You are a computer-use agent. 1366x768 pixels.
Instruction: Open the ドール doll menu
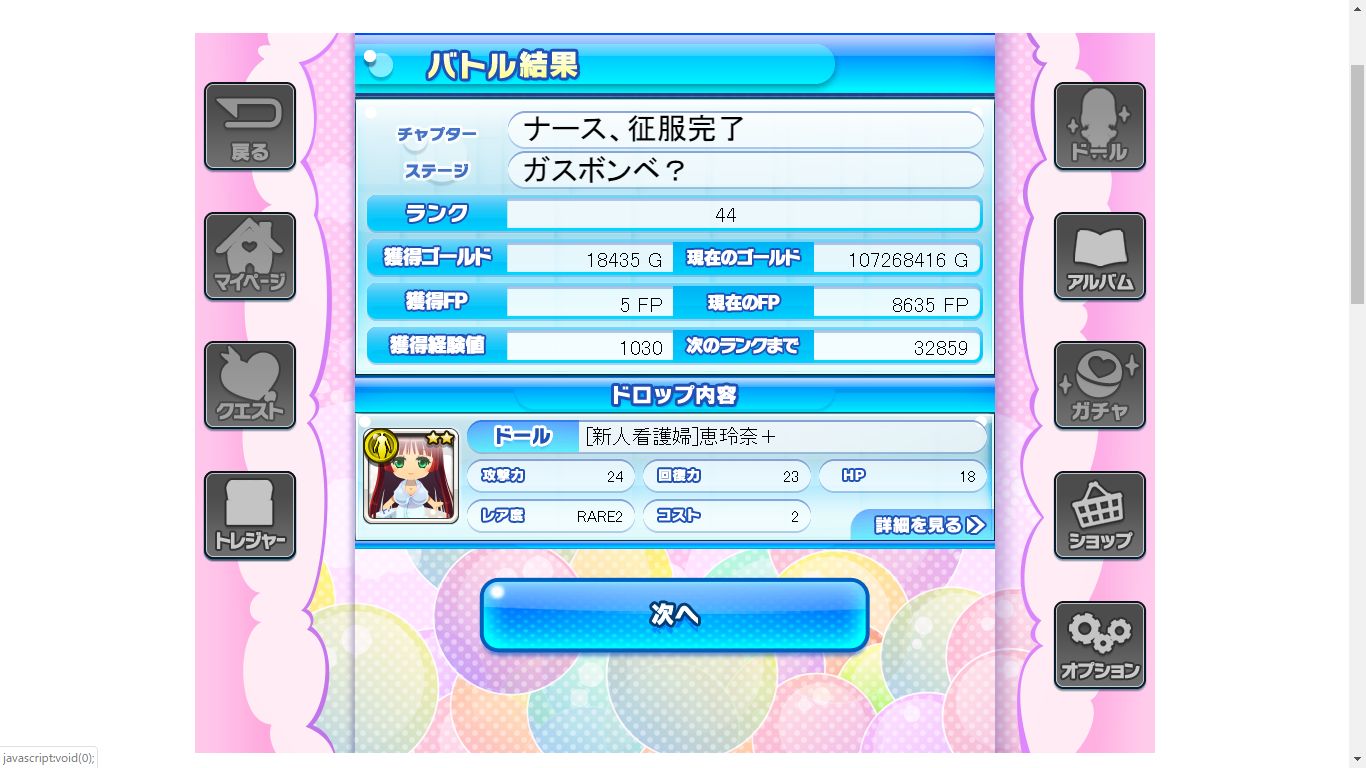coord(1099,126)
